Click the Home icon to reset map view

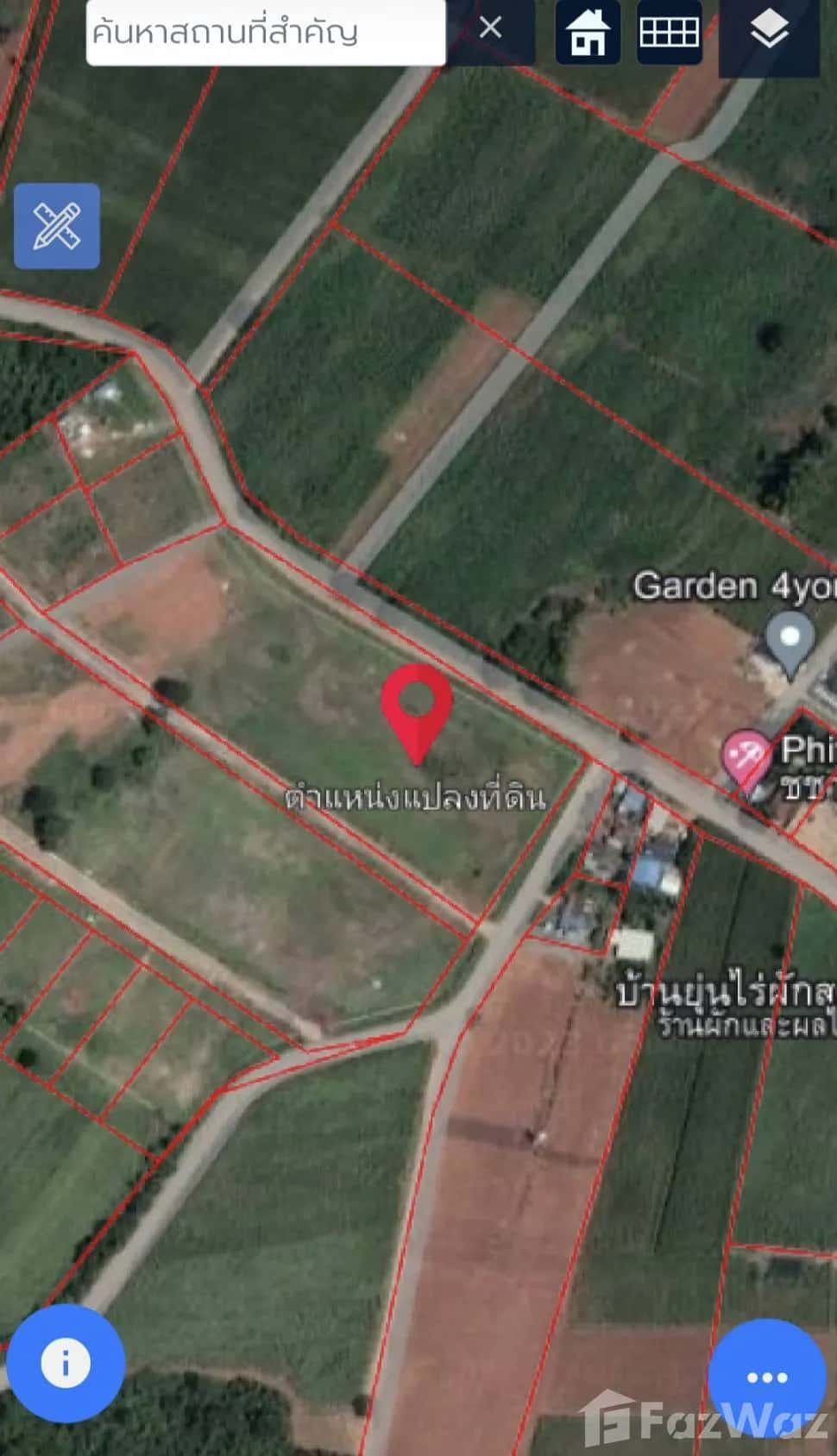(x=586, y=31)
